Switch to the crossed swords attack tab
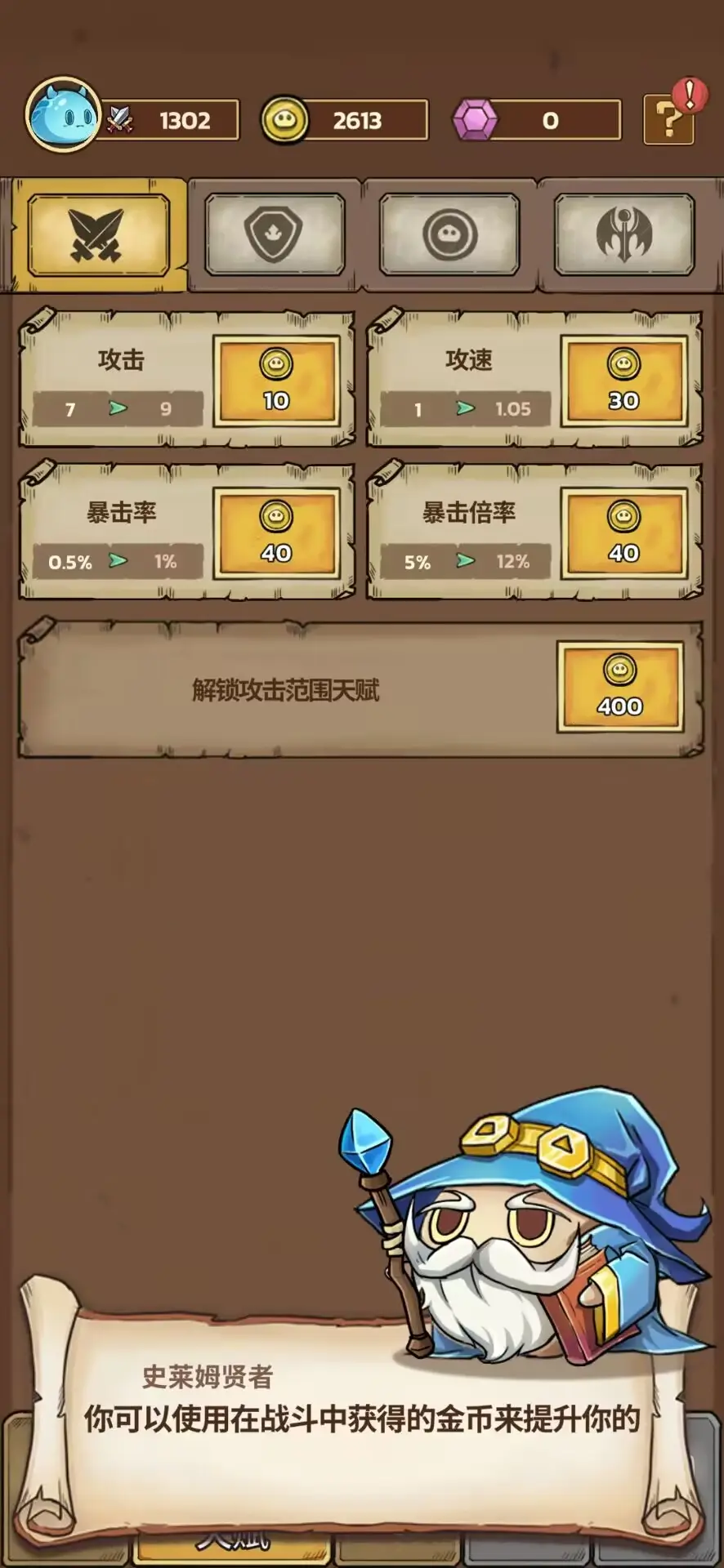Image resolution: width=724 pixels, height=1568 pixels. pos(98,234)
